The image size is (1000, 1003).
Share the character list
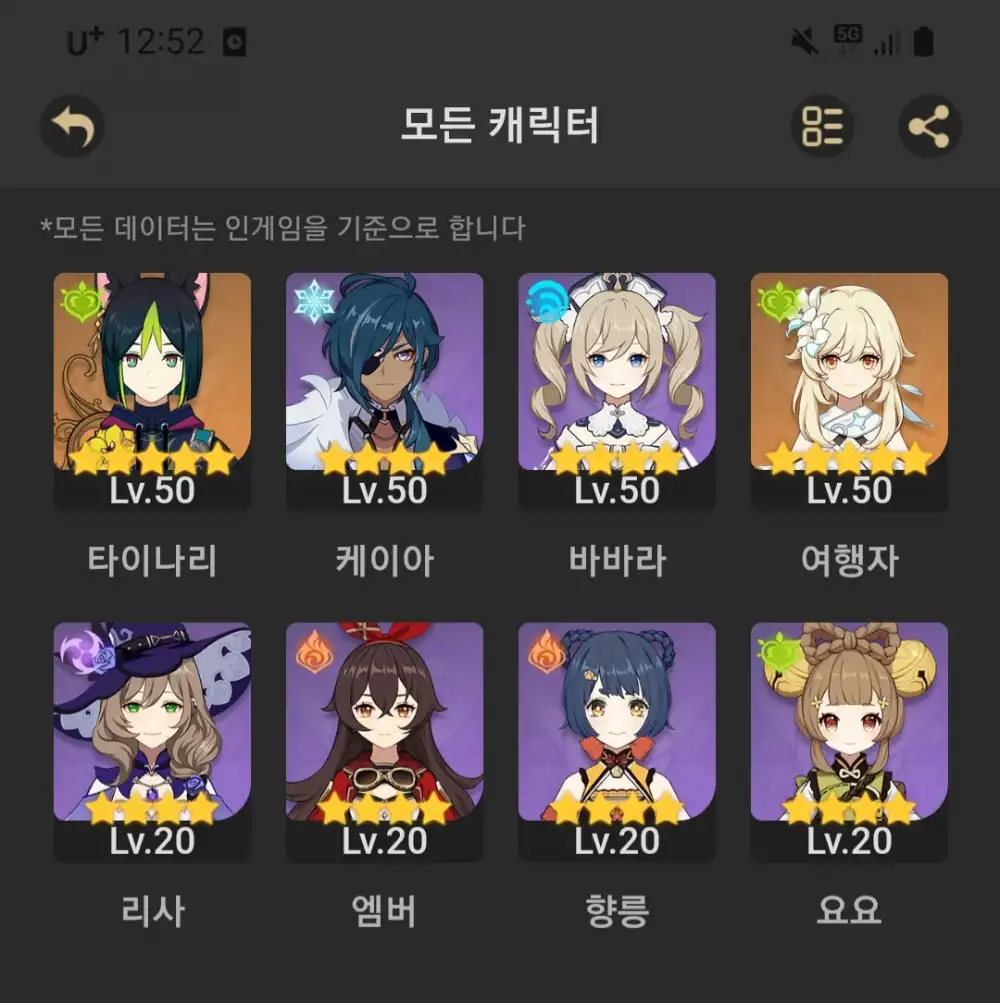tap(929, 127)
